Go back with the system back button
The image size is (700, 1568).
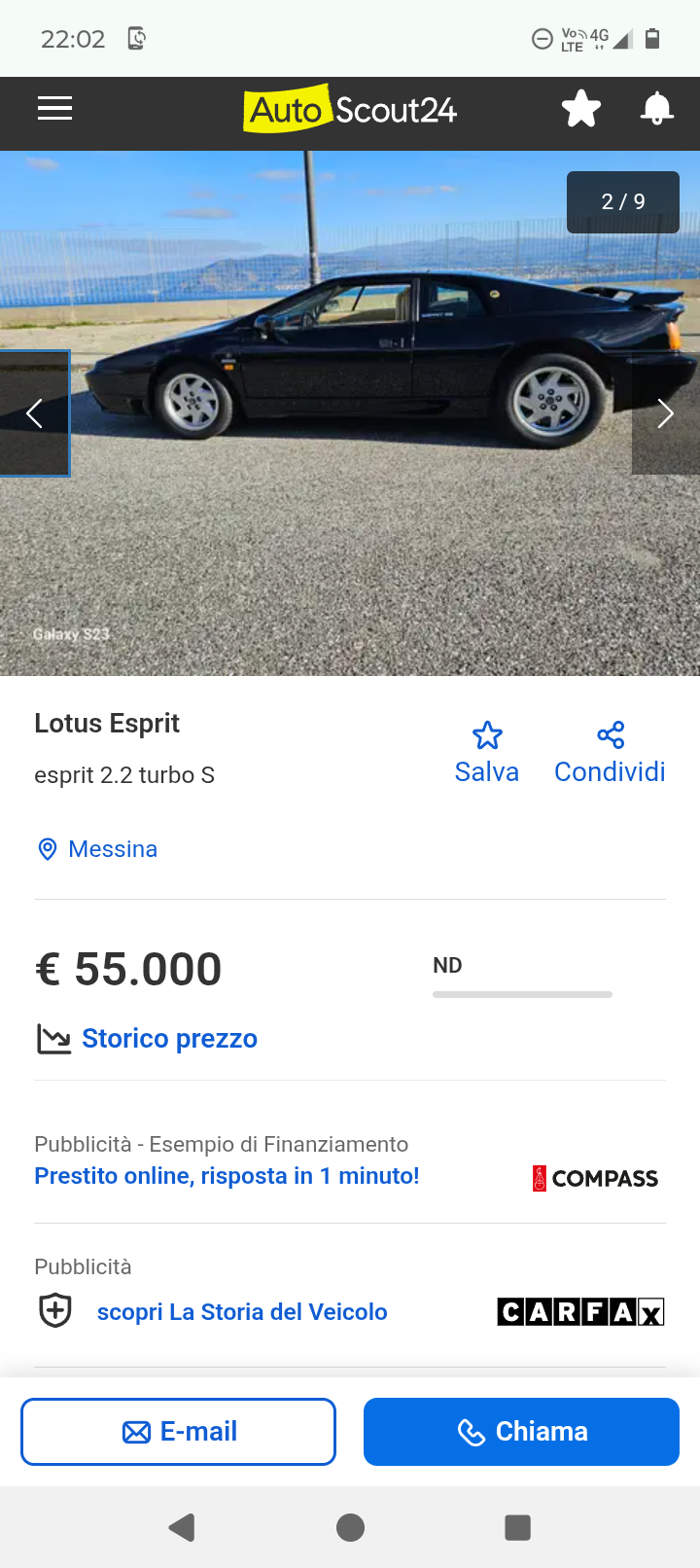click(x=182, y=1527)
